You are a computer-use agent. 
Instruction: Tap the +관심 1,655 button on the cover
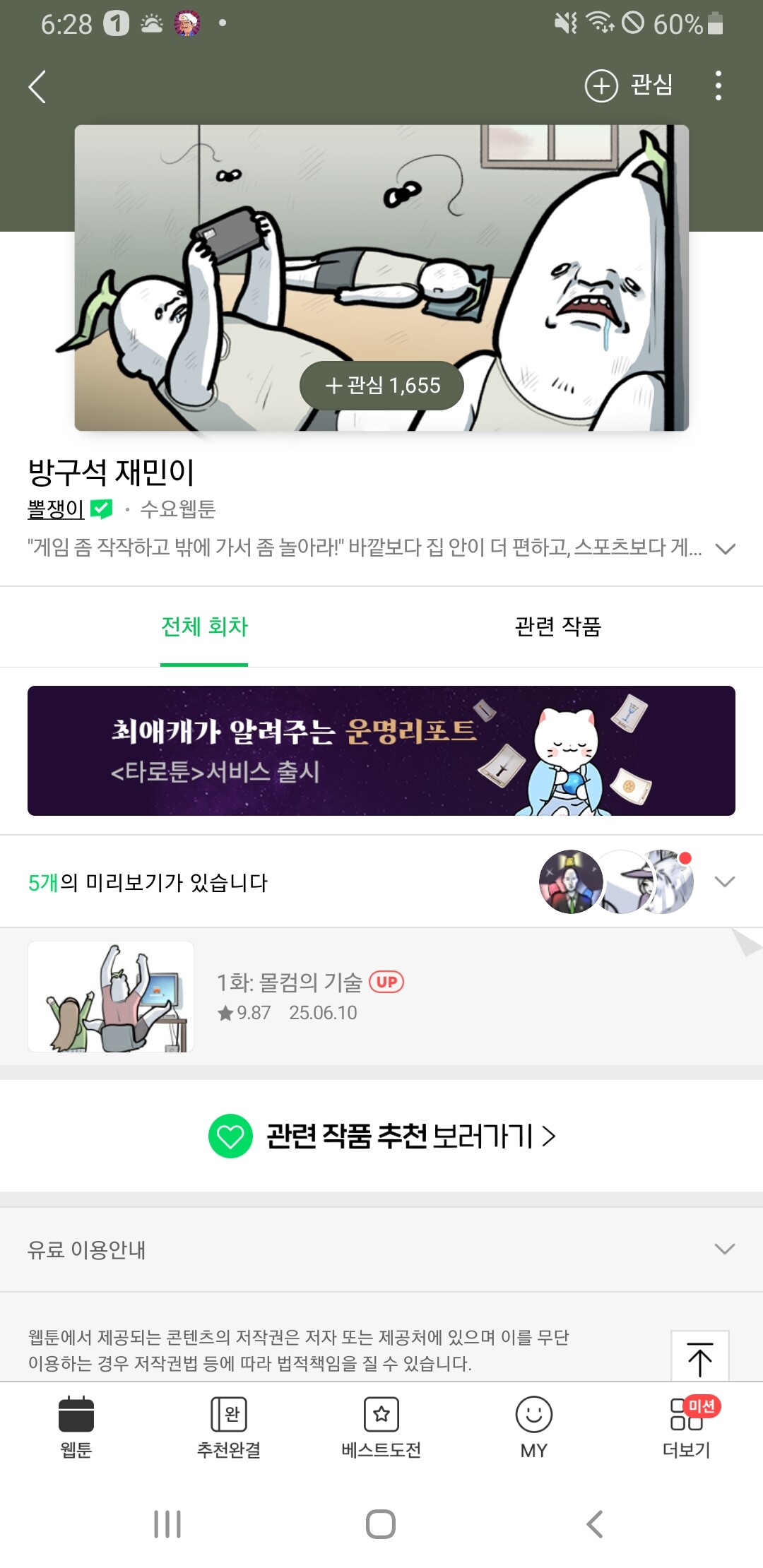click(381, 386)
